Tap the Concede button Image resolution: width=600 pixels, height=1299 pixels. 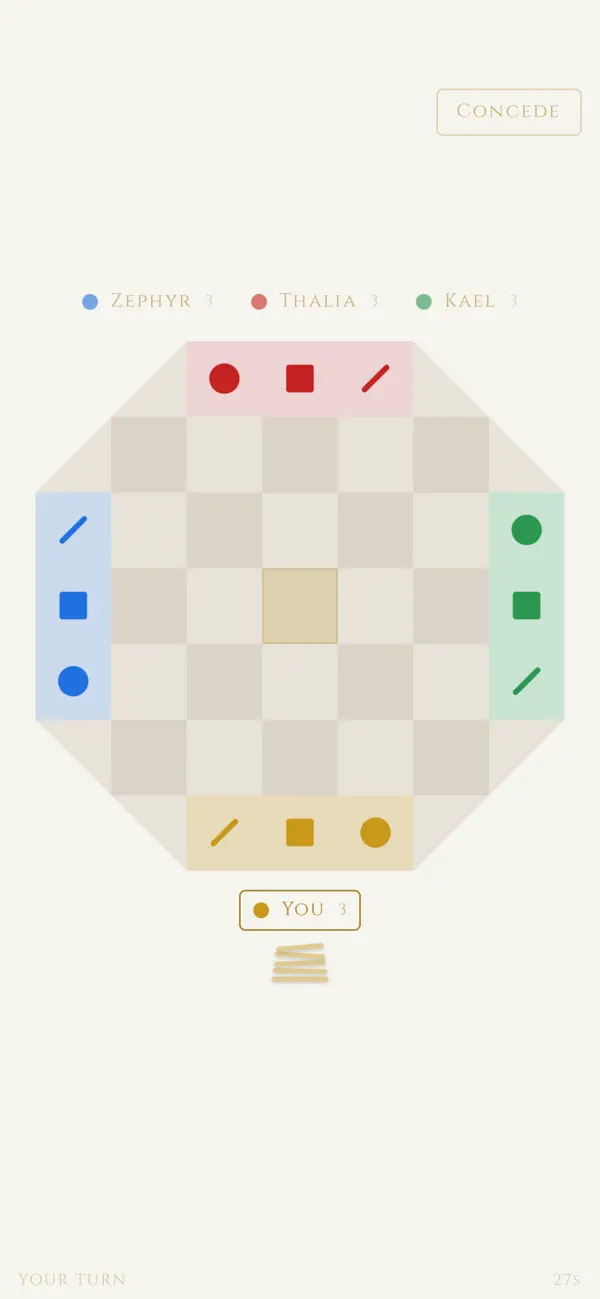pyautogui.click(x=508, y=112)
